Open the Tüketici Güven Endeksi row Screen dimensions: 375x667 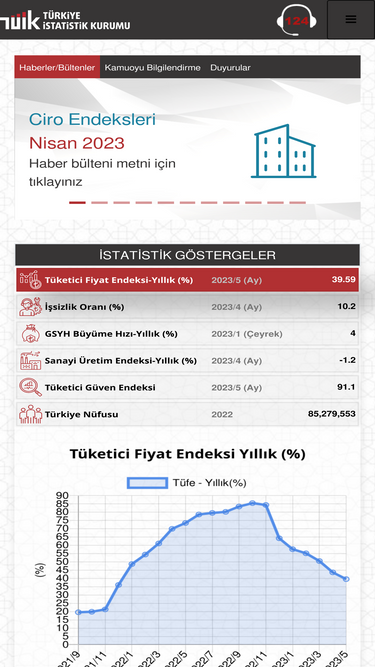point(188,387)
